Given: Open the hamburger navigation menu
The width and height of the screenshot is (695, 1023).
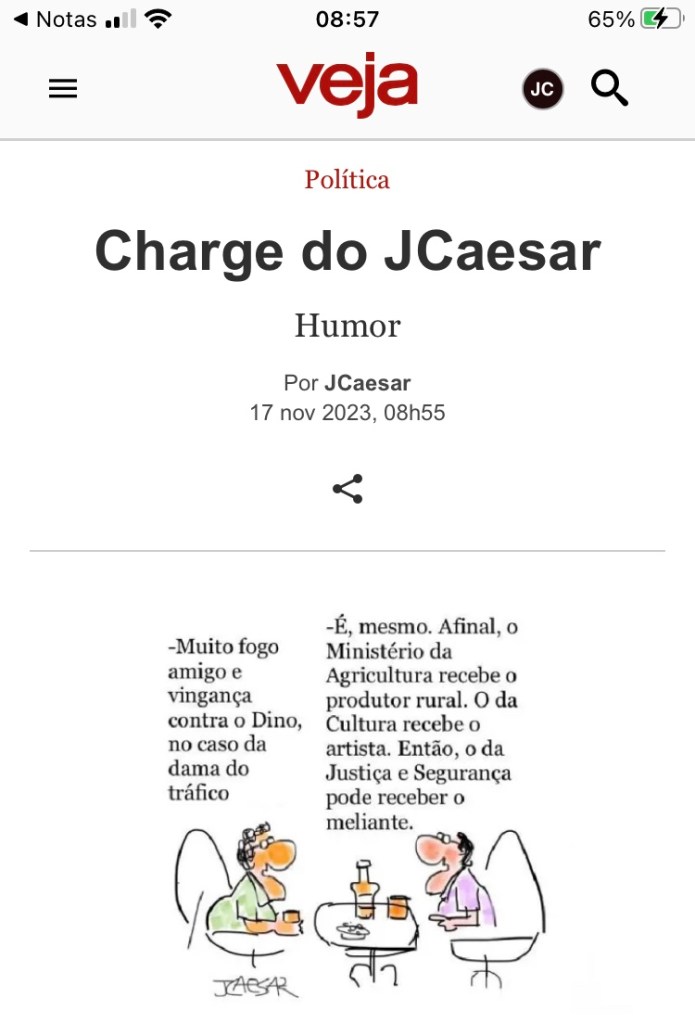Looking at the screenshot, I should [x=63, y=89].
